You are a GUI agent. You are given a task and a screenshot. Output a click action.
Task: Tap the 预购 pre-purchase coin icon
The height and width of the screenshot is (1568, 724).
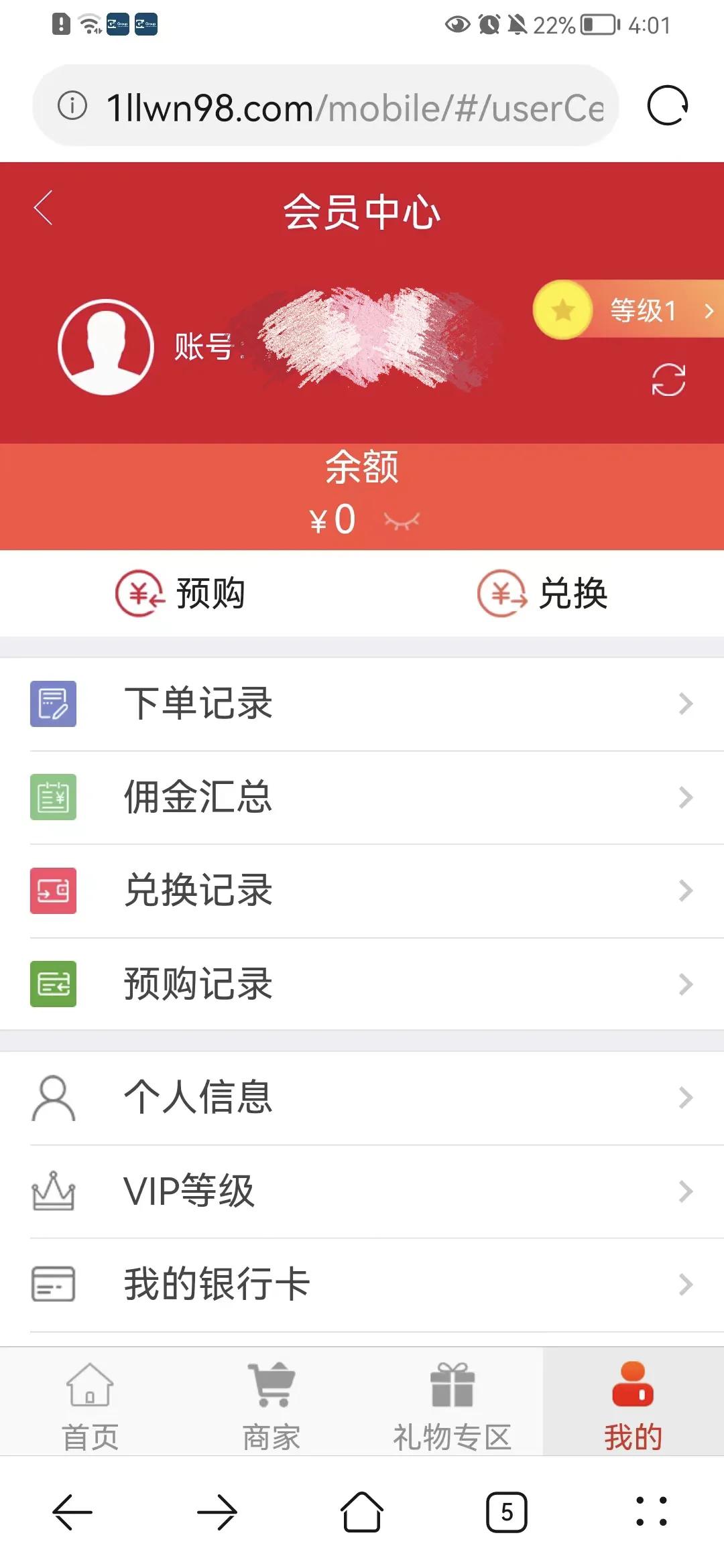click(x=139, y=593)
